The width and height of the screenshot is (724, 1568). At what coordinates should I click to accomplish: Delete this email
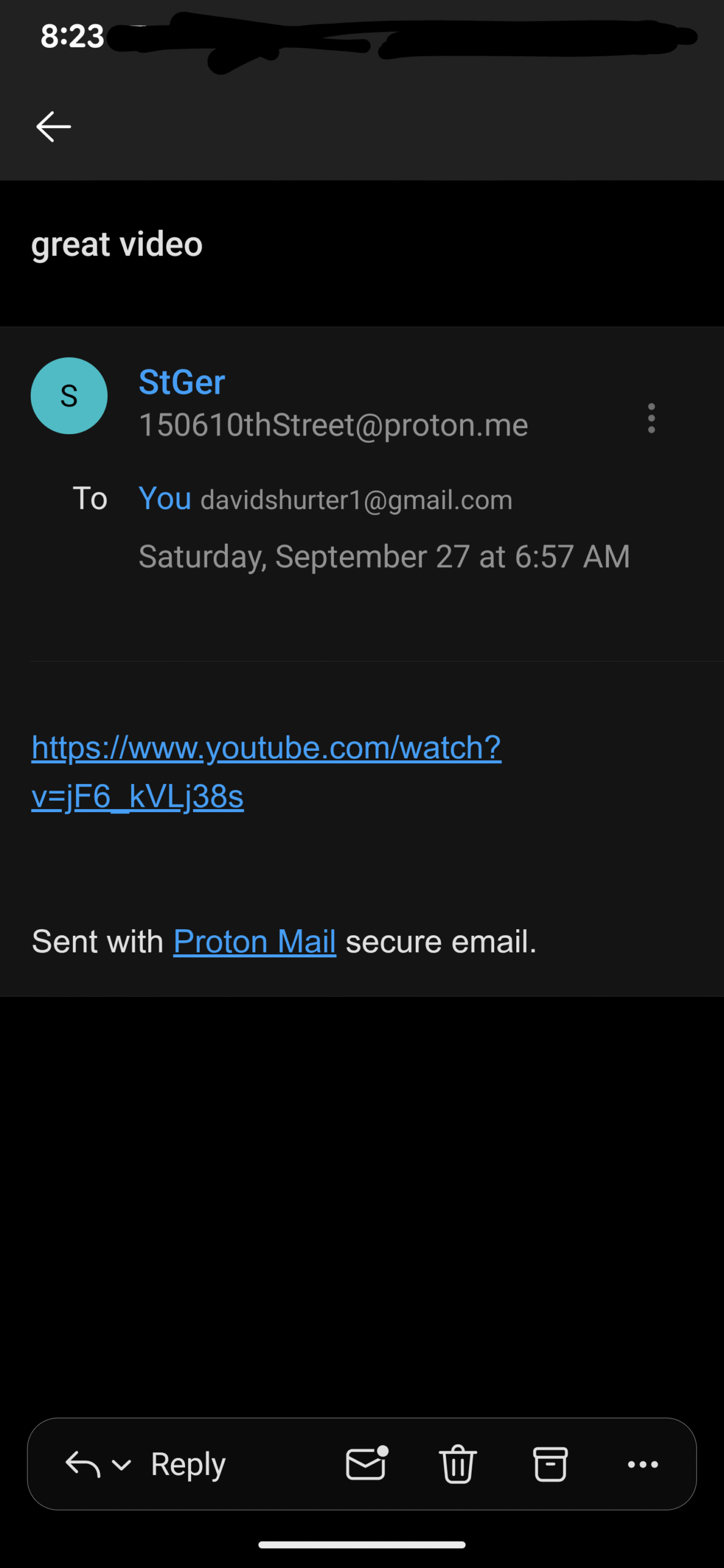point(458,1464)
